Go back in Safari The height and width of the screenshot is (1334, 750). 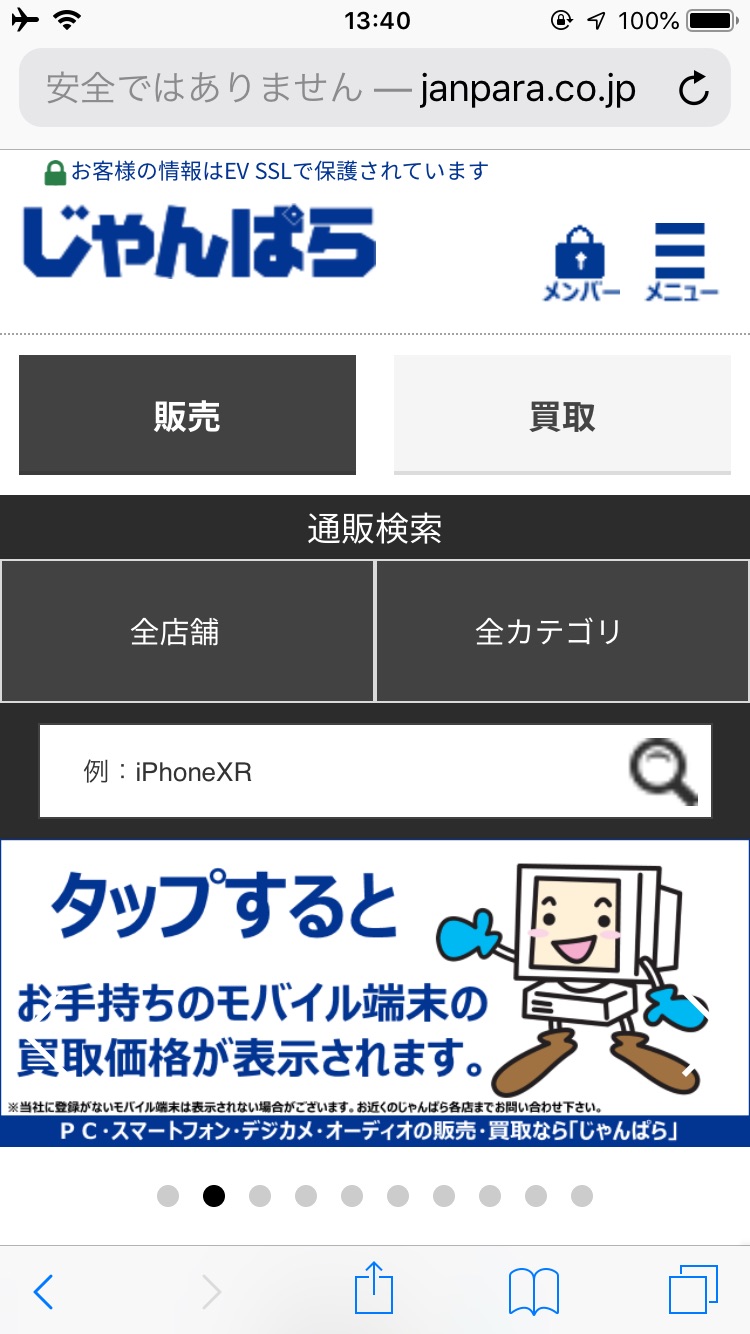43,1292
